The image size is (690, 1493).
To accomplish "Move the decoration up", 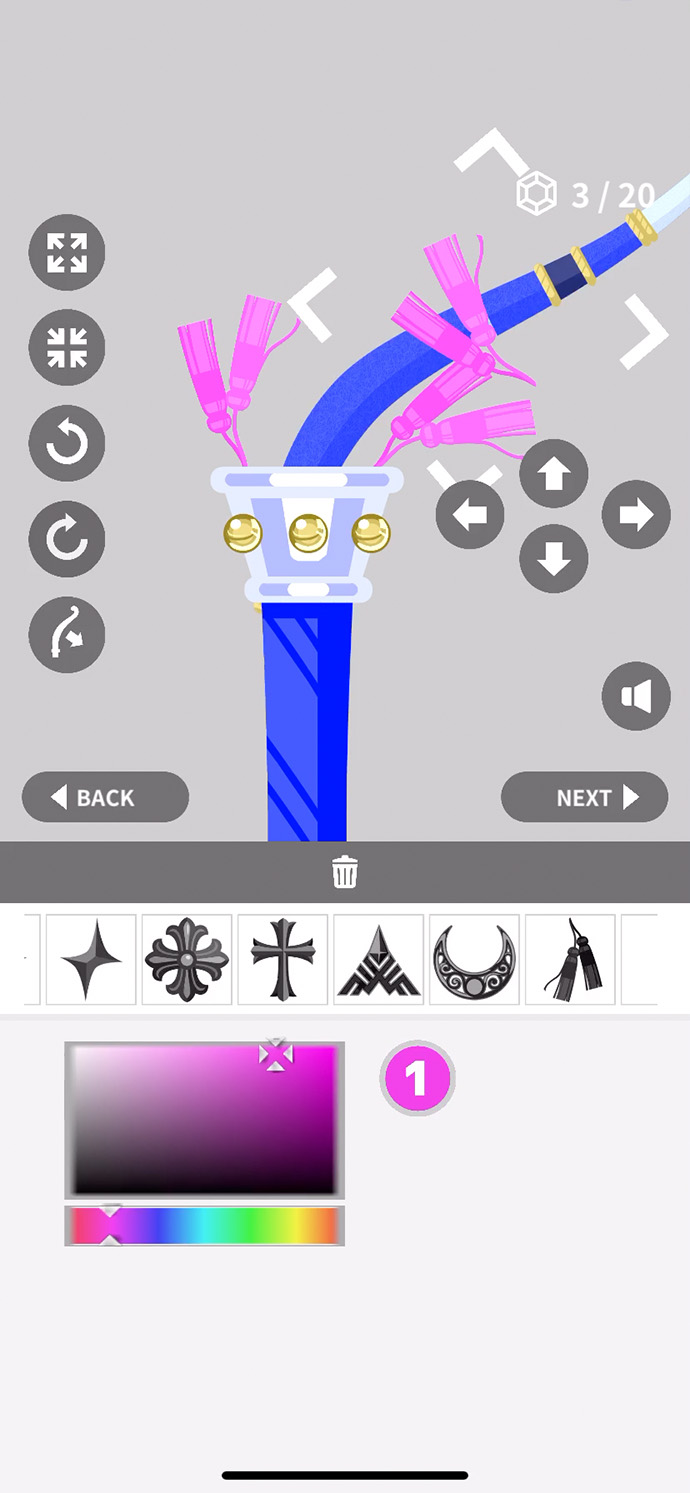I will (x=554, y=472).
